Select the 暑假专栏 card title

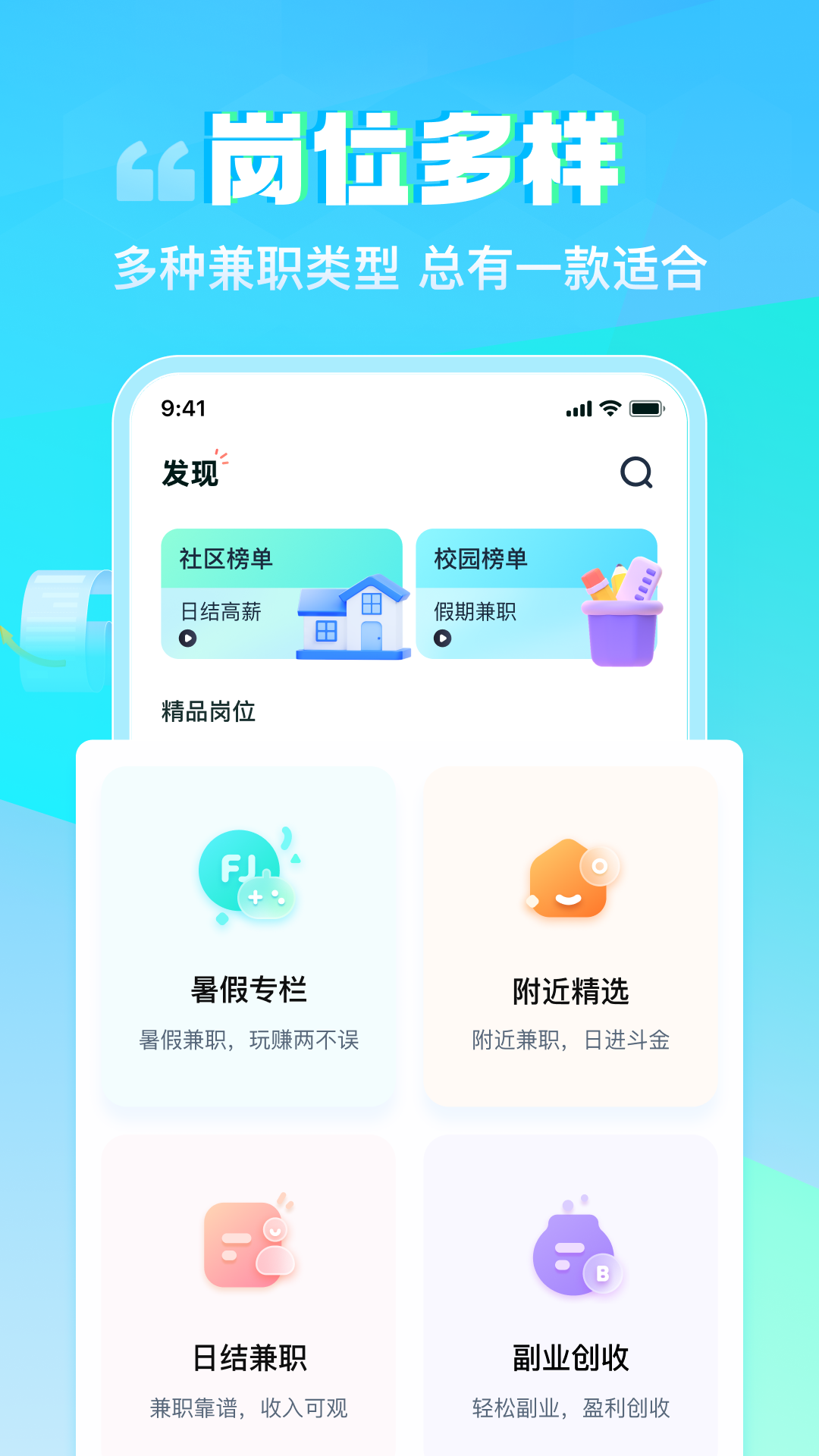(249, 990)
